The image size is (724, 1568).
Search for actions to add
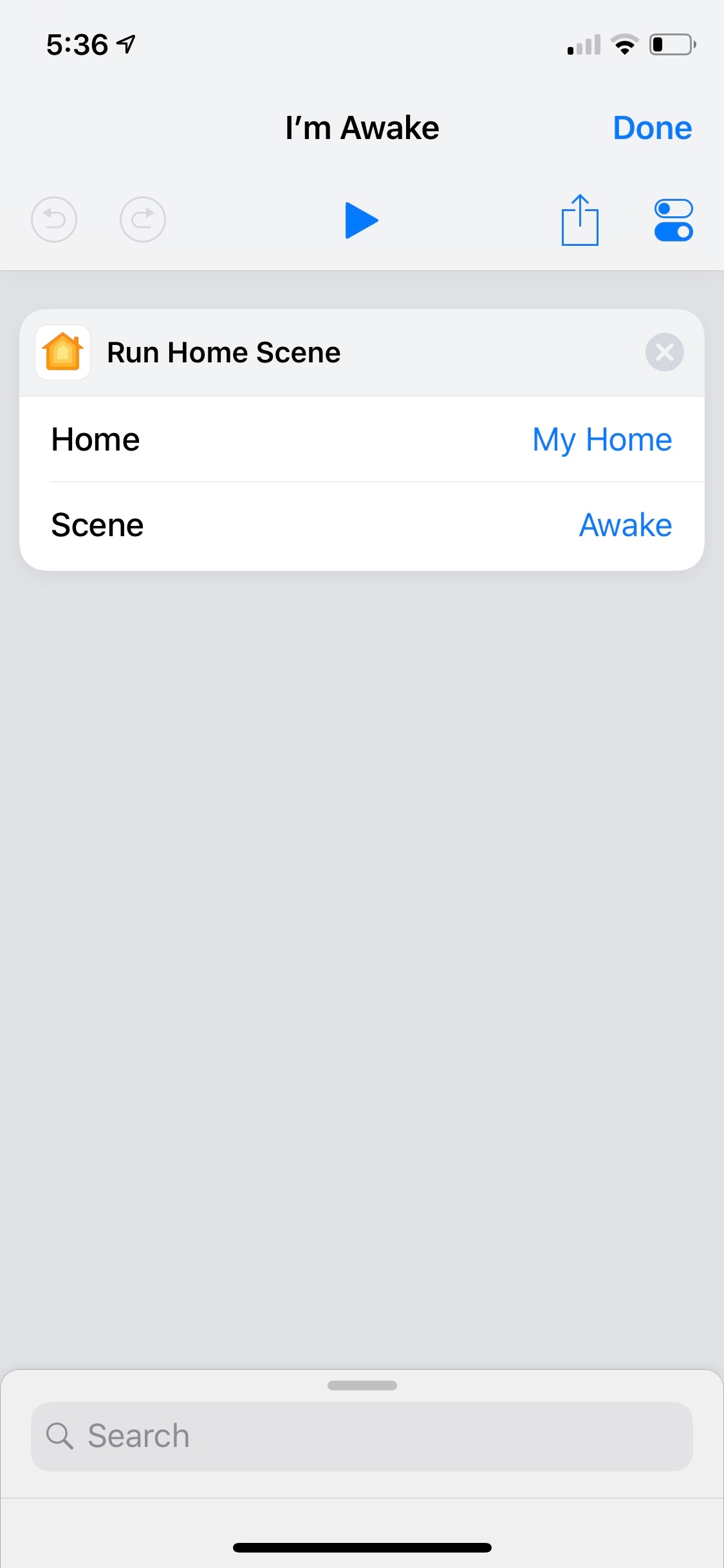click(x=362, y=1436)
